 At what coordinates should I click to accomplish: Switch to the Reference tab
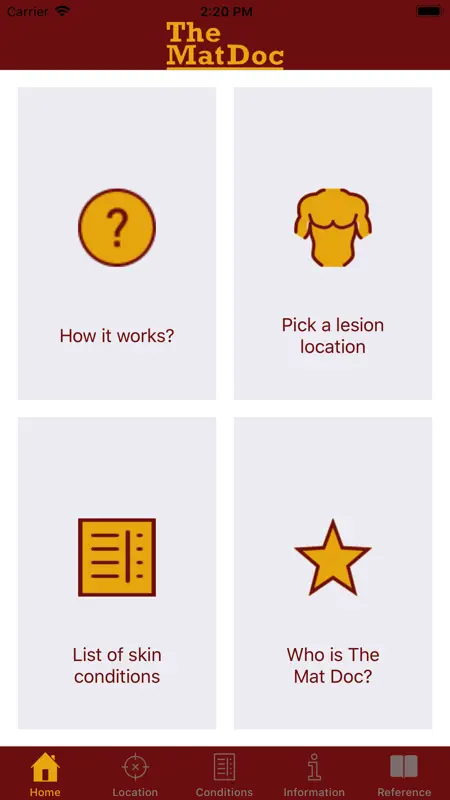coord(404,773)
